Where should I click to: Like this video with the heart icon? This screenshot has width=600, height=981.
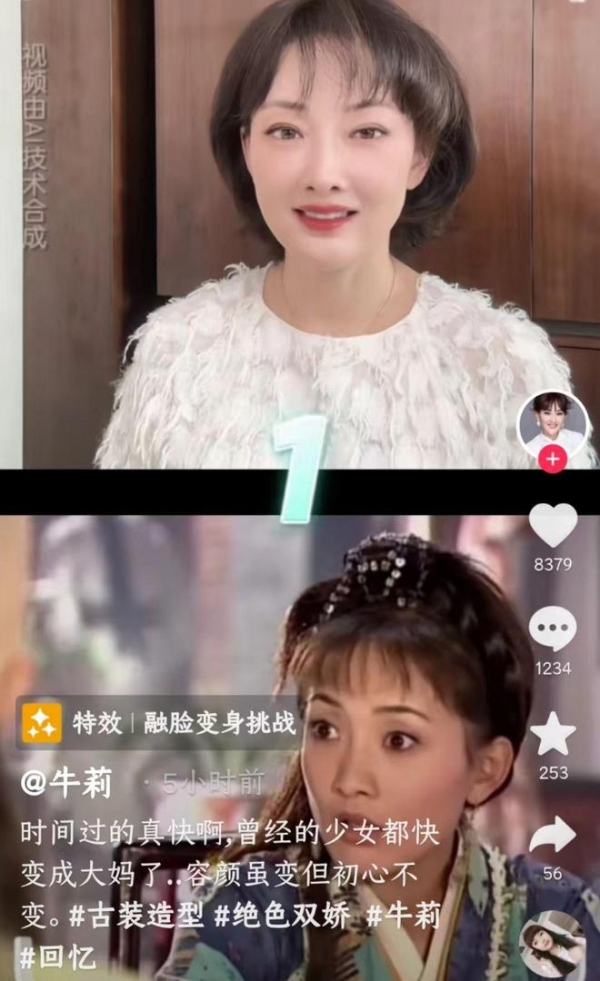point(552,526)
